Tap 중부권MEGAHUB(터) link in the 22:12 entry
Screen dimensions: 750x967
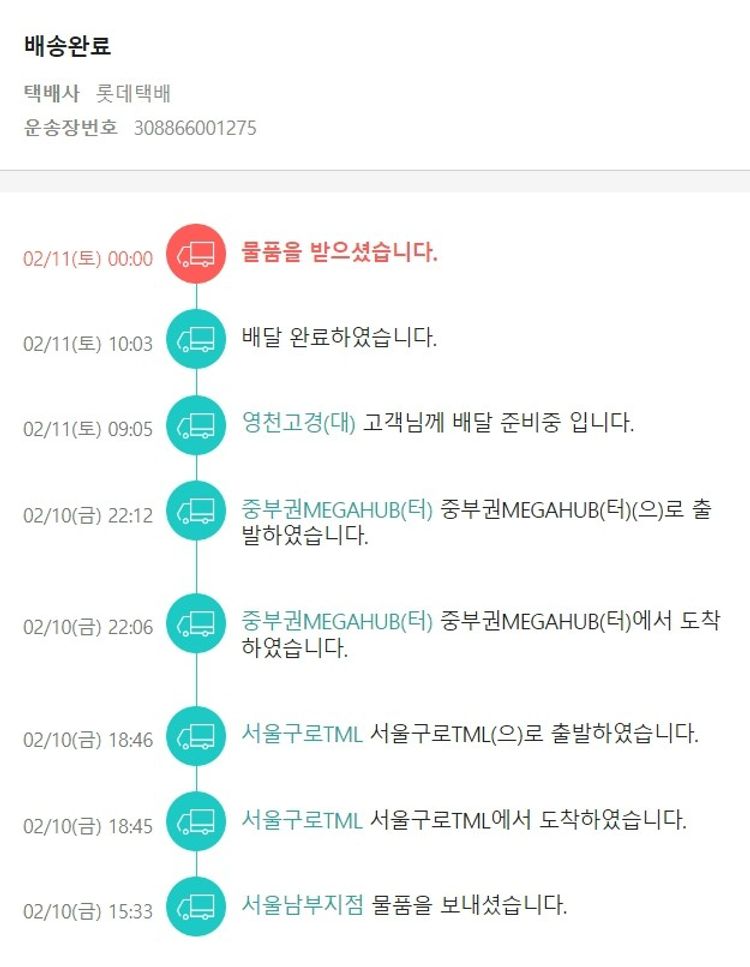[337, 508]
